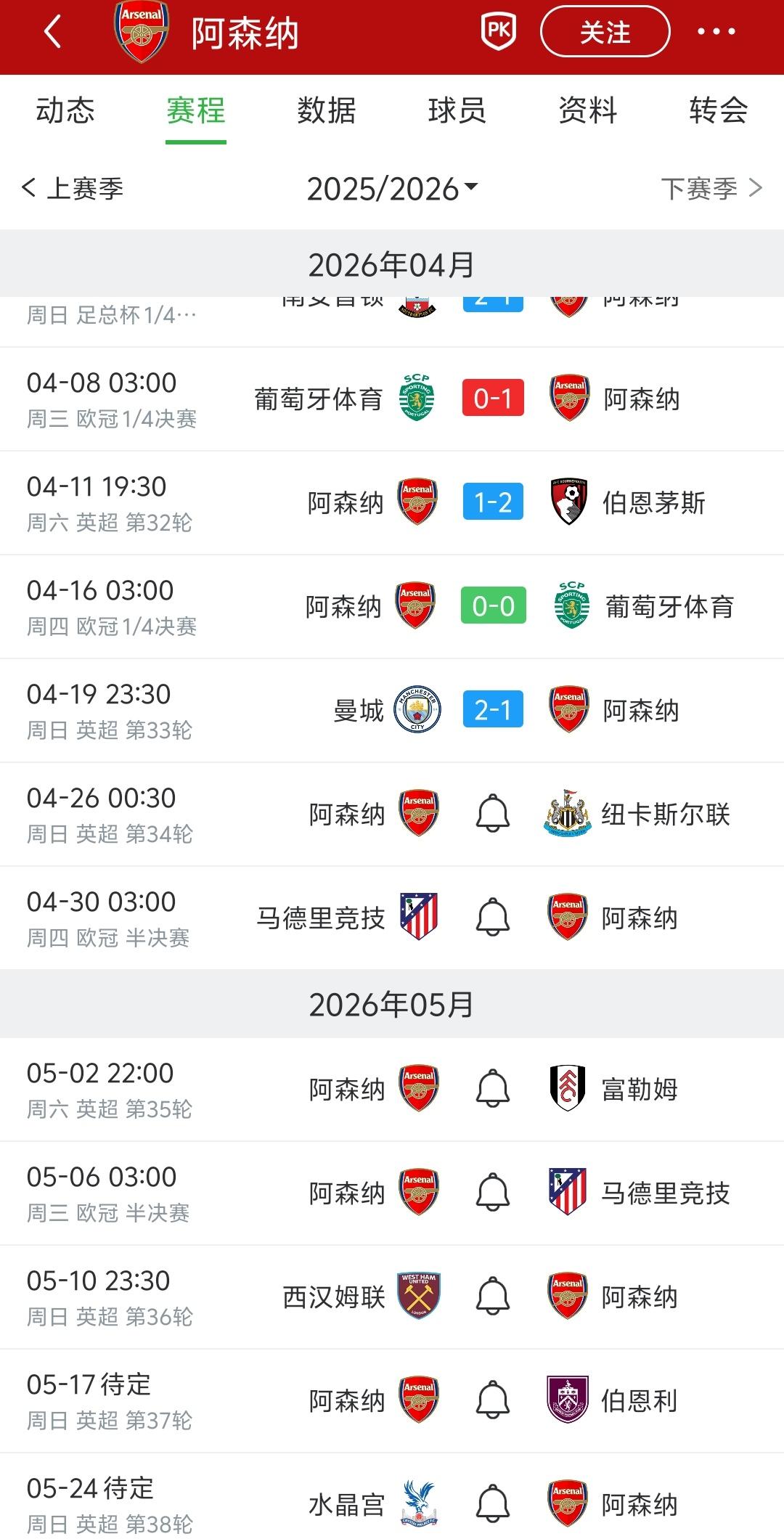
Task: Select the 资料 tab
Action: pos(587,111)
